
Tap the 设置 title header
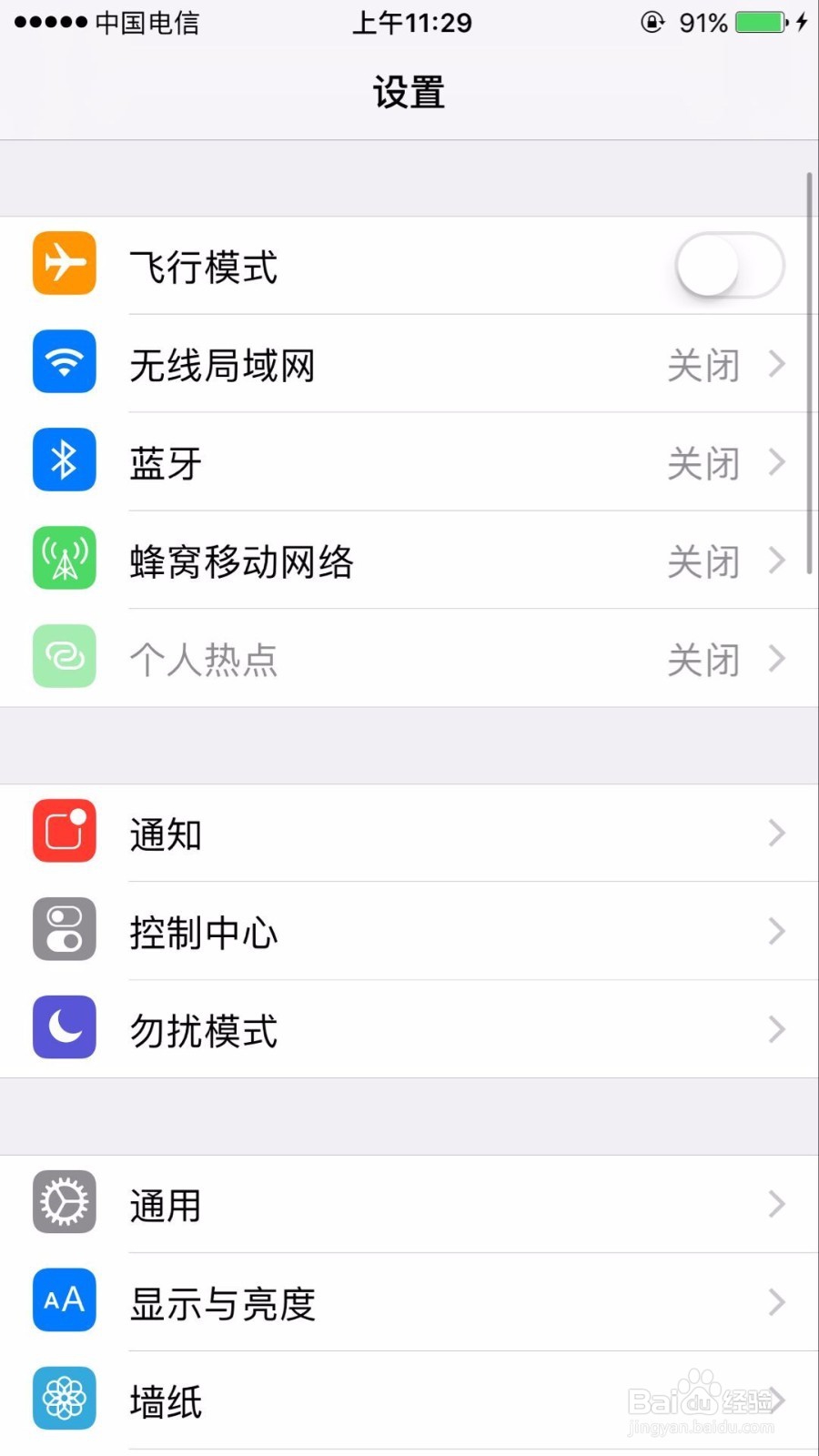pyautogui.click(x=409, y=90)
